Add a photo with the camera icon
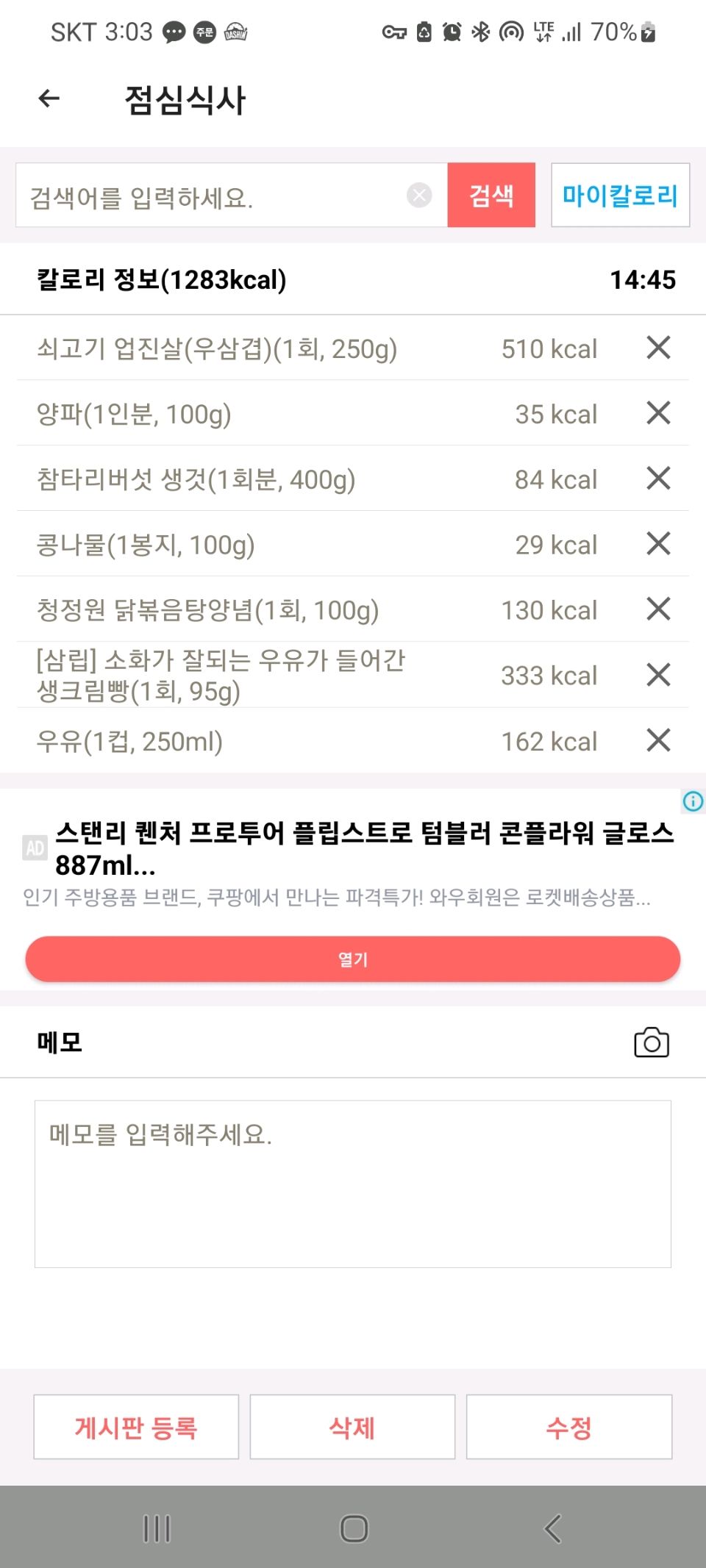Image resolution: width=706 pixels, height=1568 pixels. [652, 1042]
